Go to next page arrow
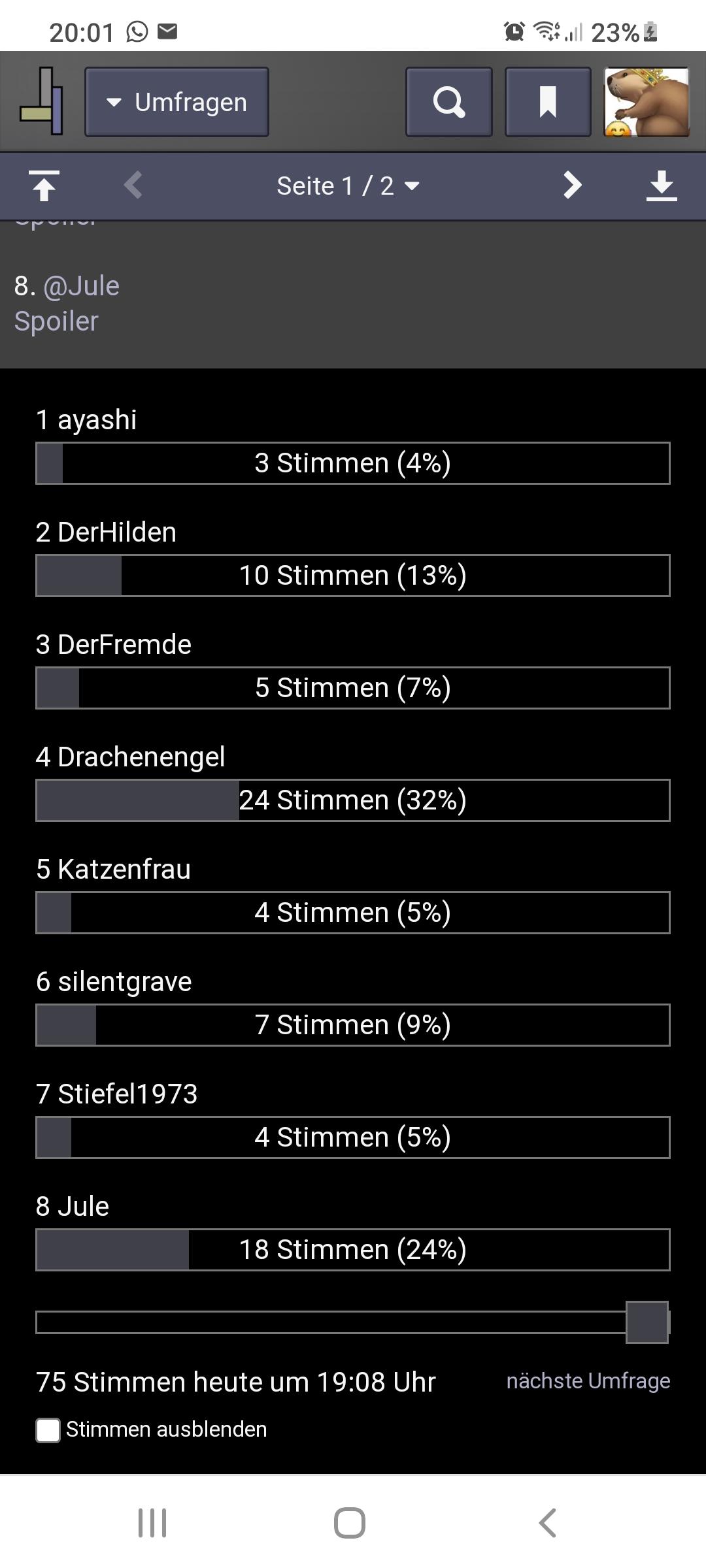The width and height of the screenshot is (706, 1568). (573, 186)
